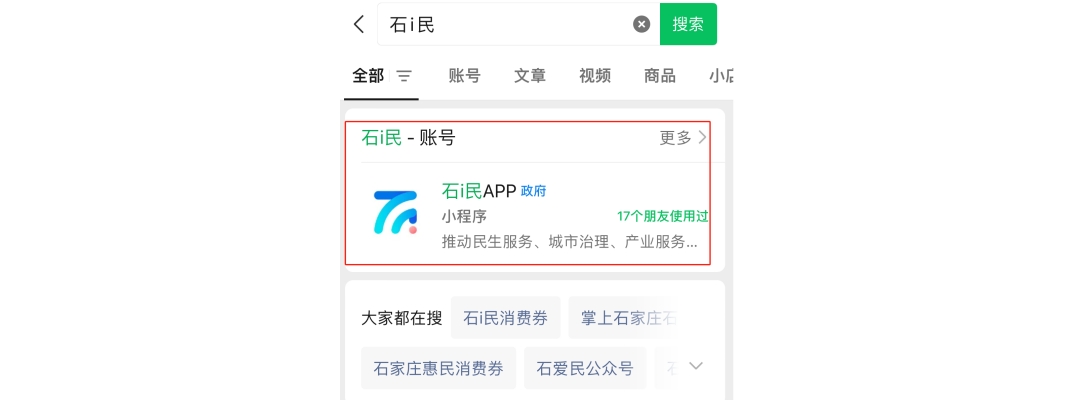Expand more popular search suggestions
The width and height of the screenshot is (1080, 400).
[696, 366]
